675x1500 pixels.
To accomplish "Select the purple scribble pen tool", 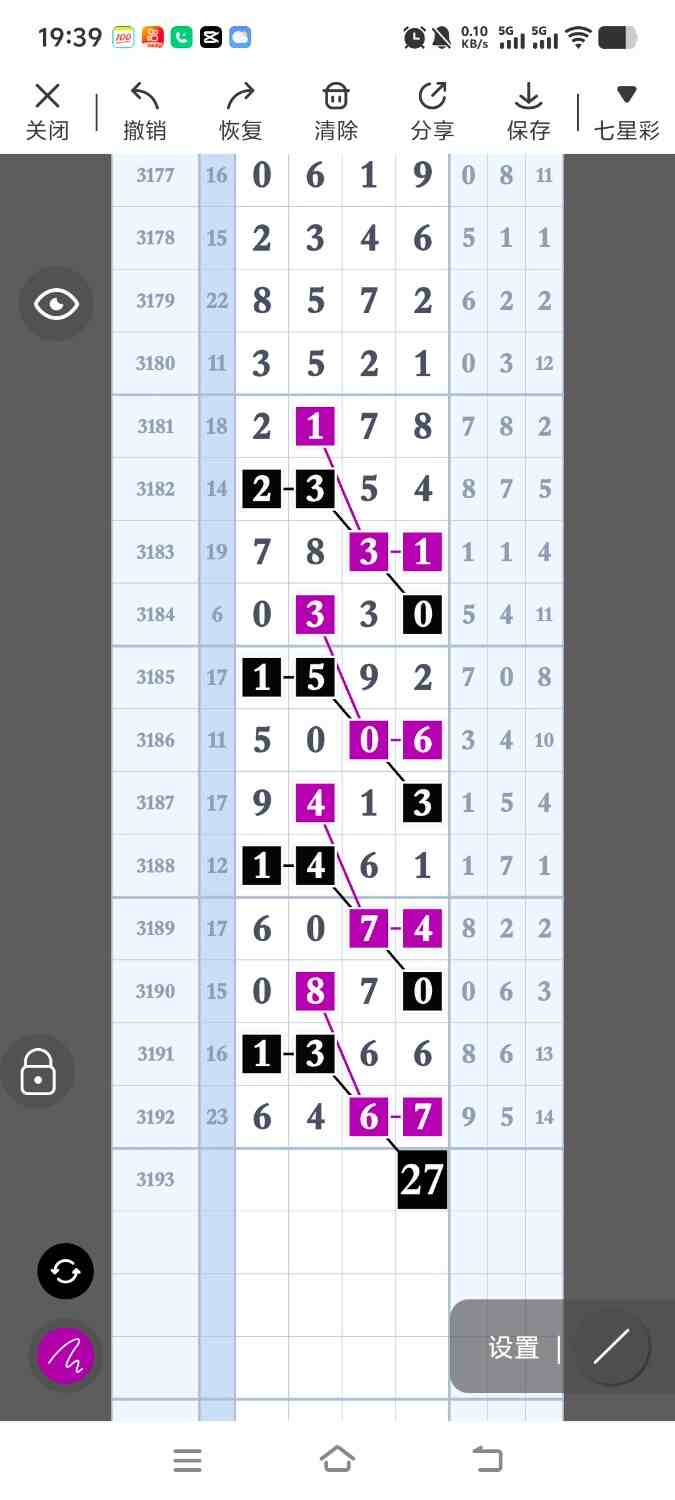I will tap(66, 1356).
